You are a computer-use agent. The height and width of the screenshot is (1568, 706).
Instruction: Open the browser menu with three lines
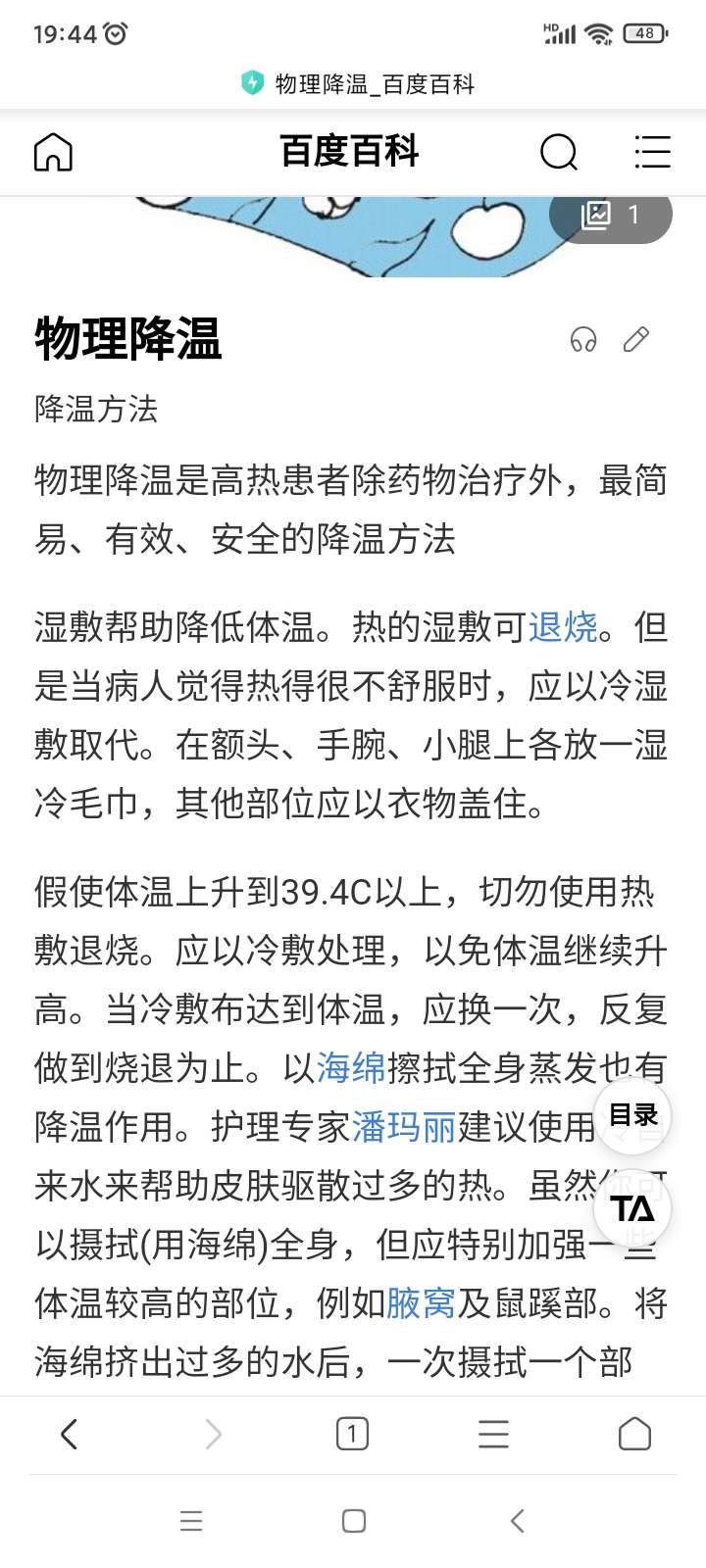[493, 1435]
